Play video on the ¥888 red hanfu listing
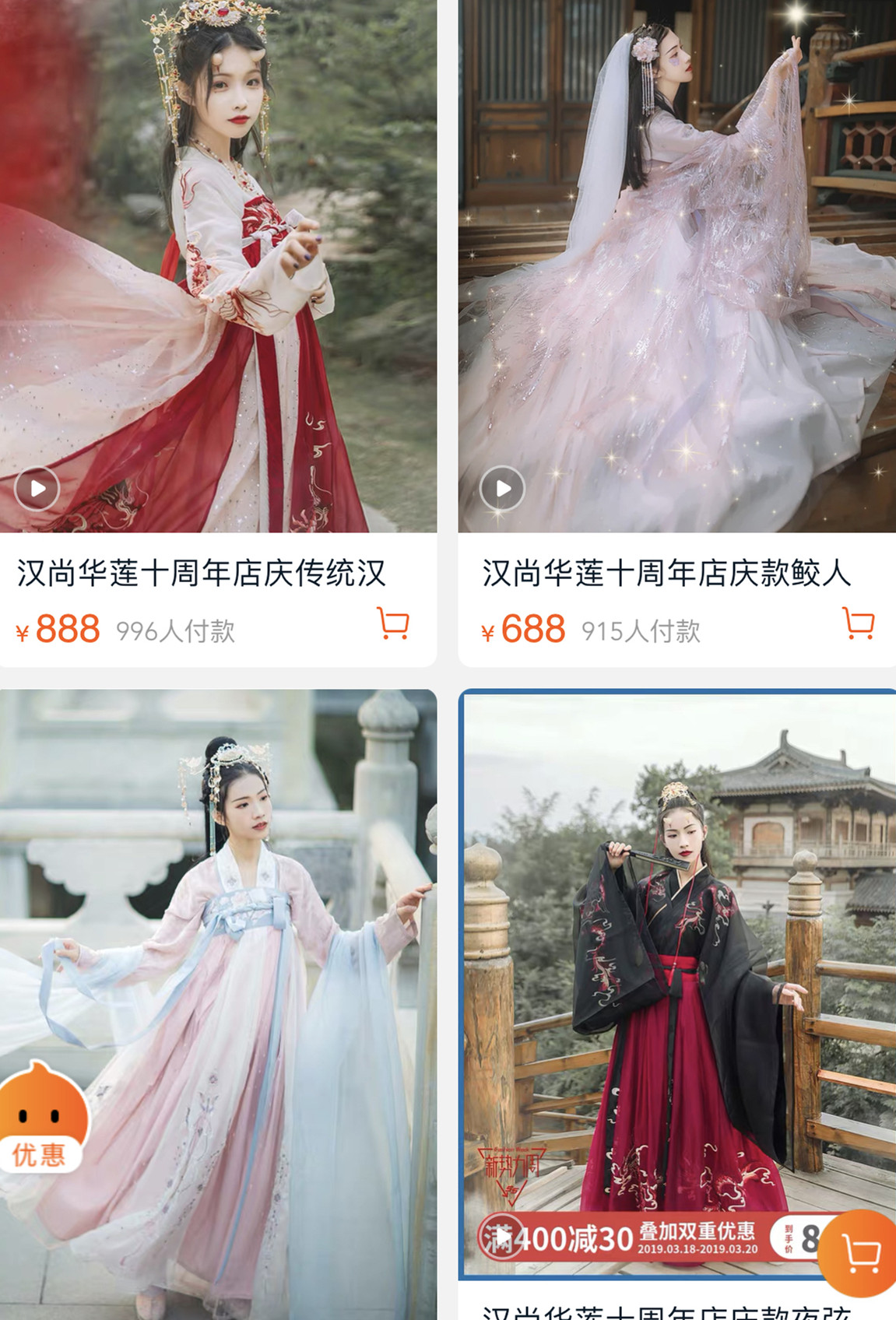896x1320 pixels. click(37, 489)
